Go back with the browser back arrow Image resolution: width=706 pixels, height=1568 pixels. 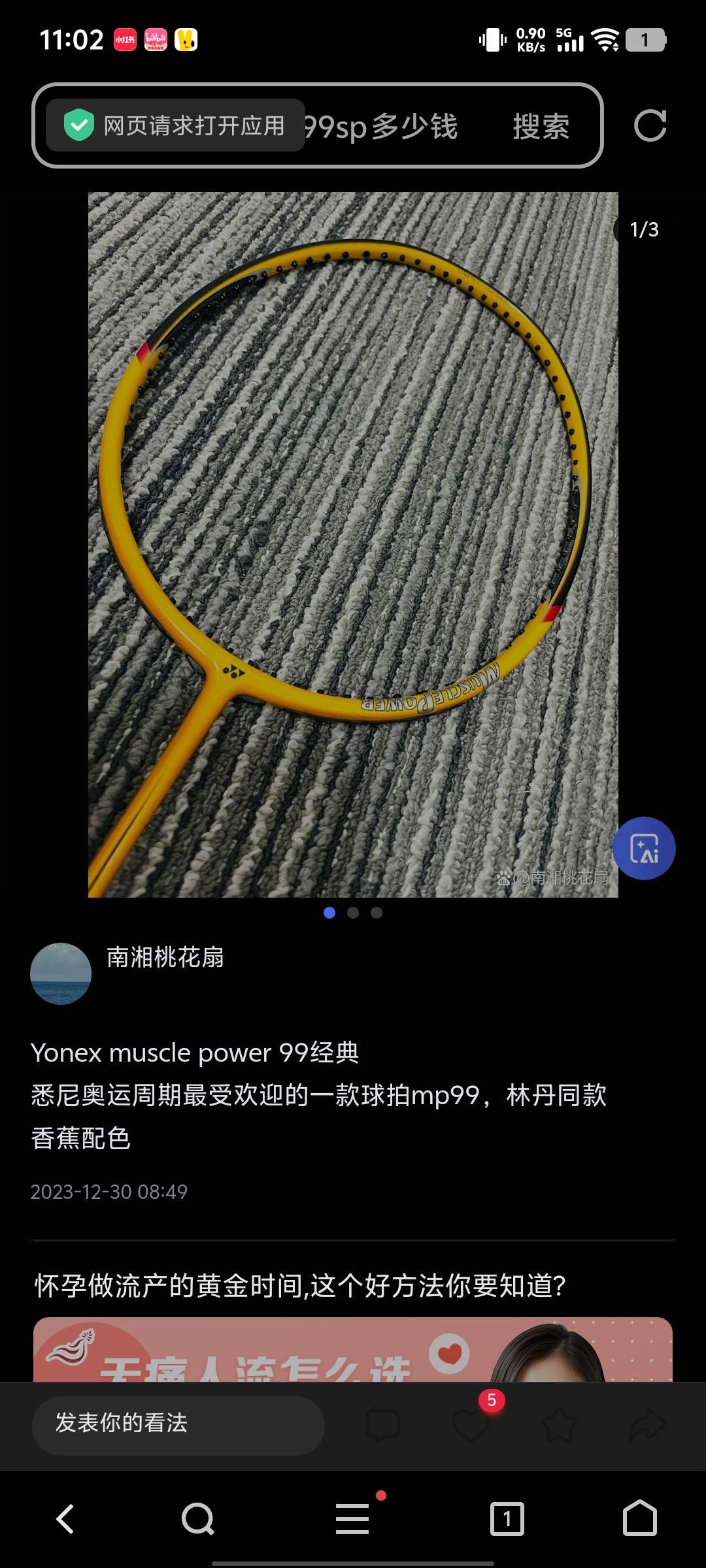[65, 1519]
